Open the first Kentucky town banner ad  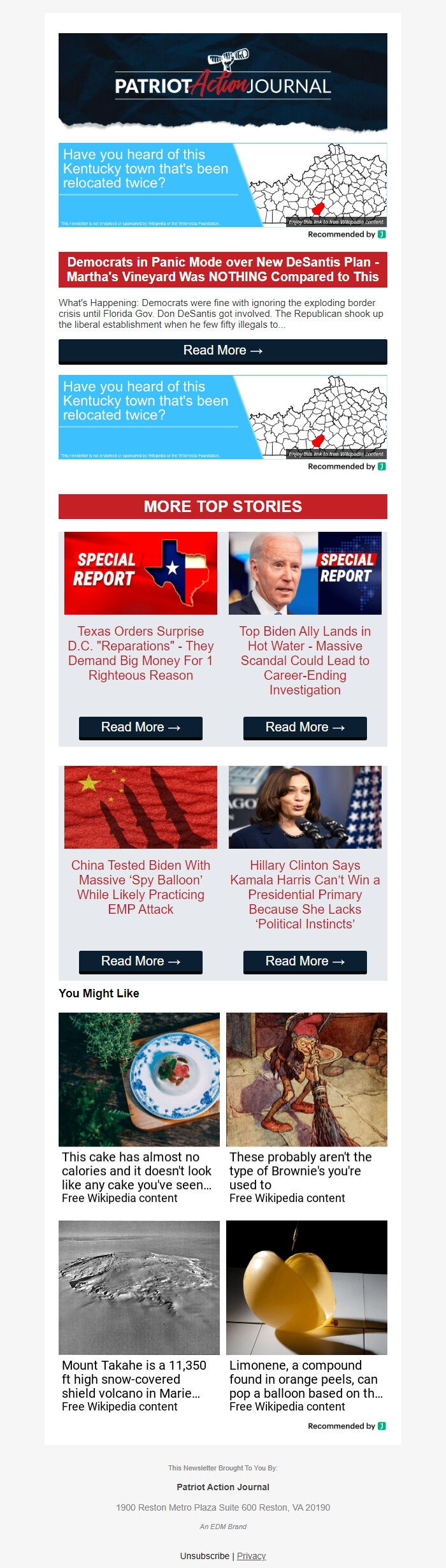click(x=223, y=185)
